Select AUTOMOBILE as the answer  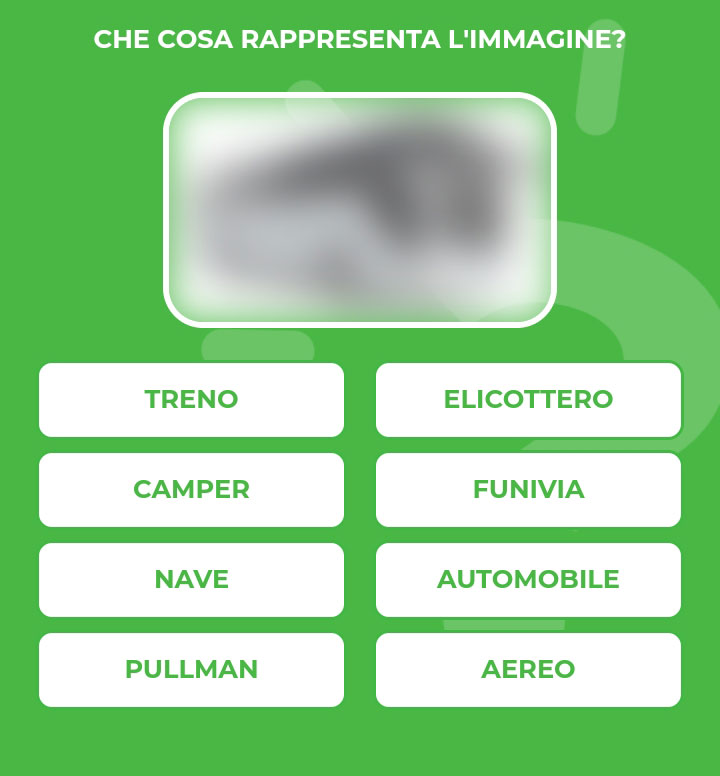(x=528, y=579)
